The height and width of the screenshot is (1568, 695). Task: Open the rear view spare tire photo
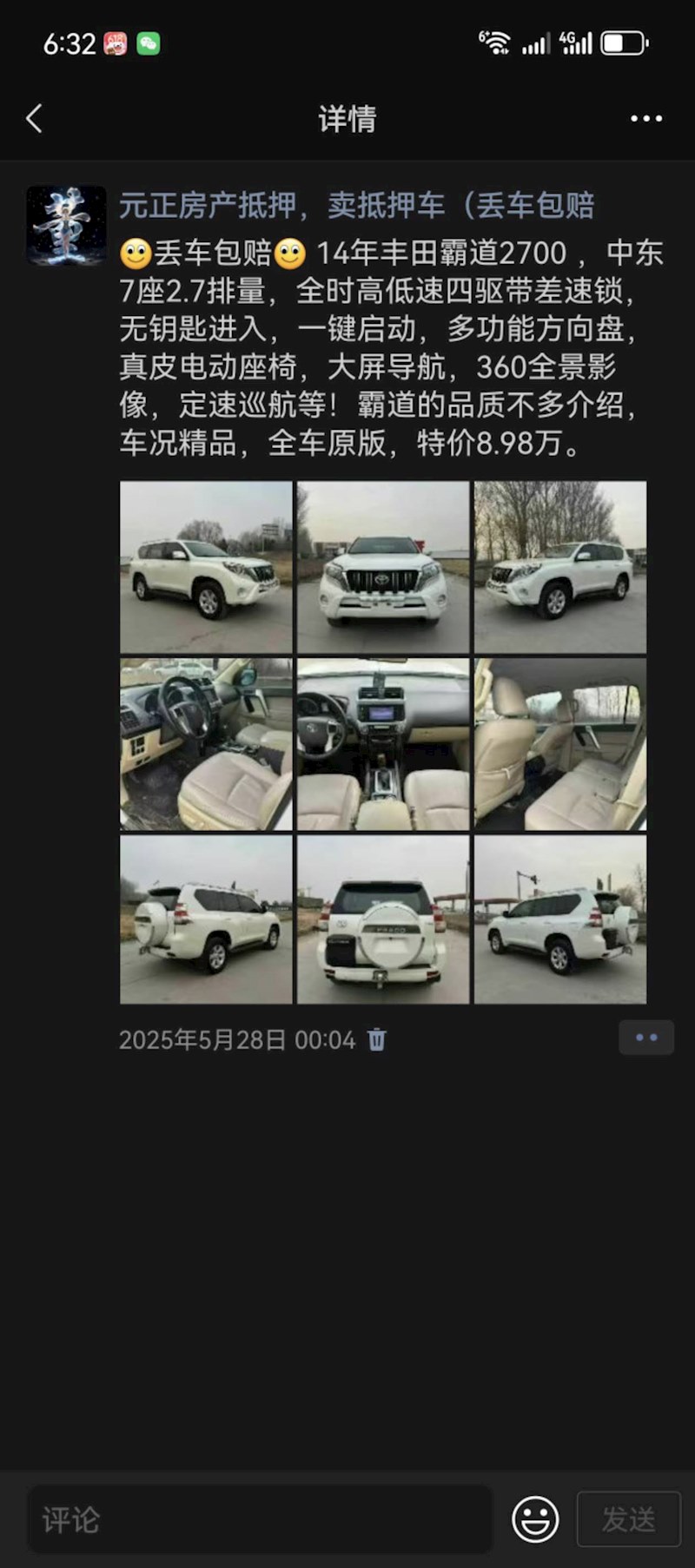tap(383, 919)
